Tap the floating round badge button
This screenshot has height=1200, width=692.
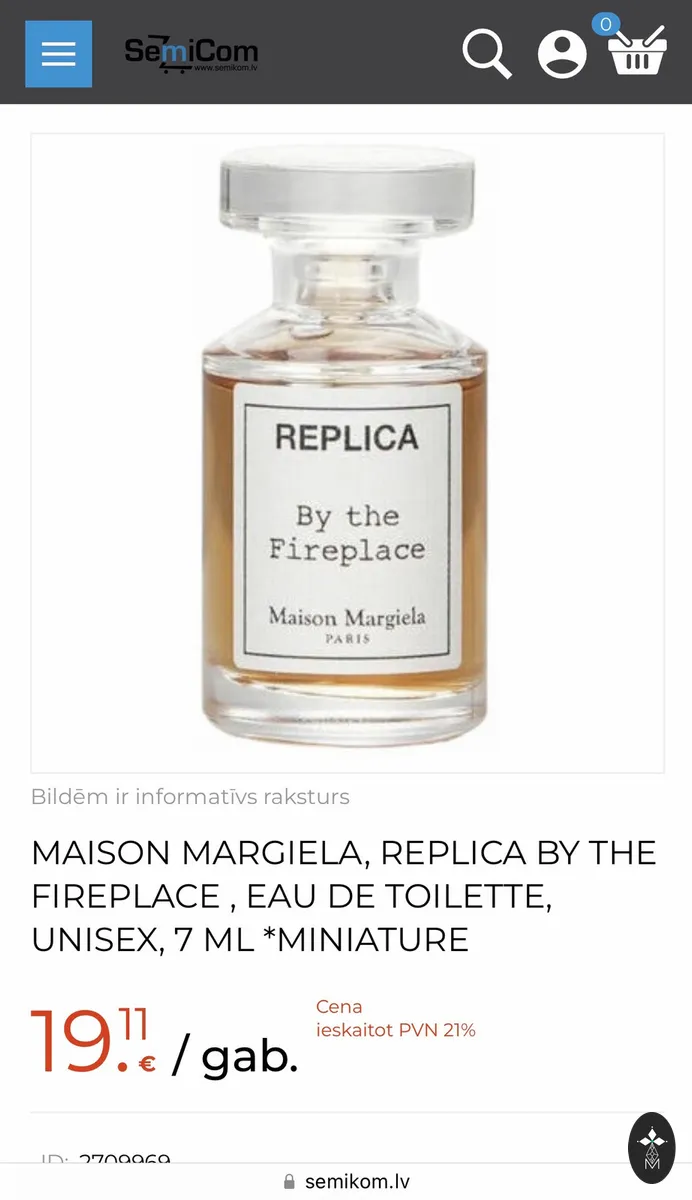click(651, 1148)
